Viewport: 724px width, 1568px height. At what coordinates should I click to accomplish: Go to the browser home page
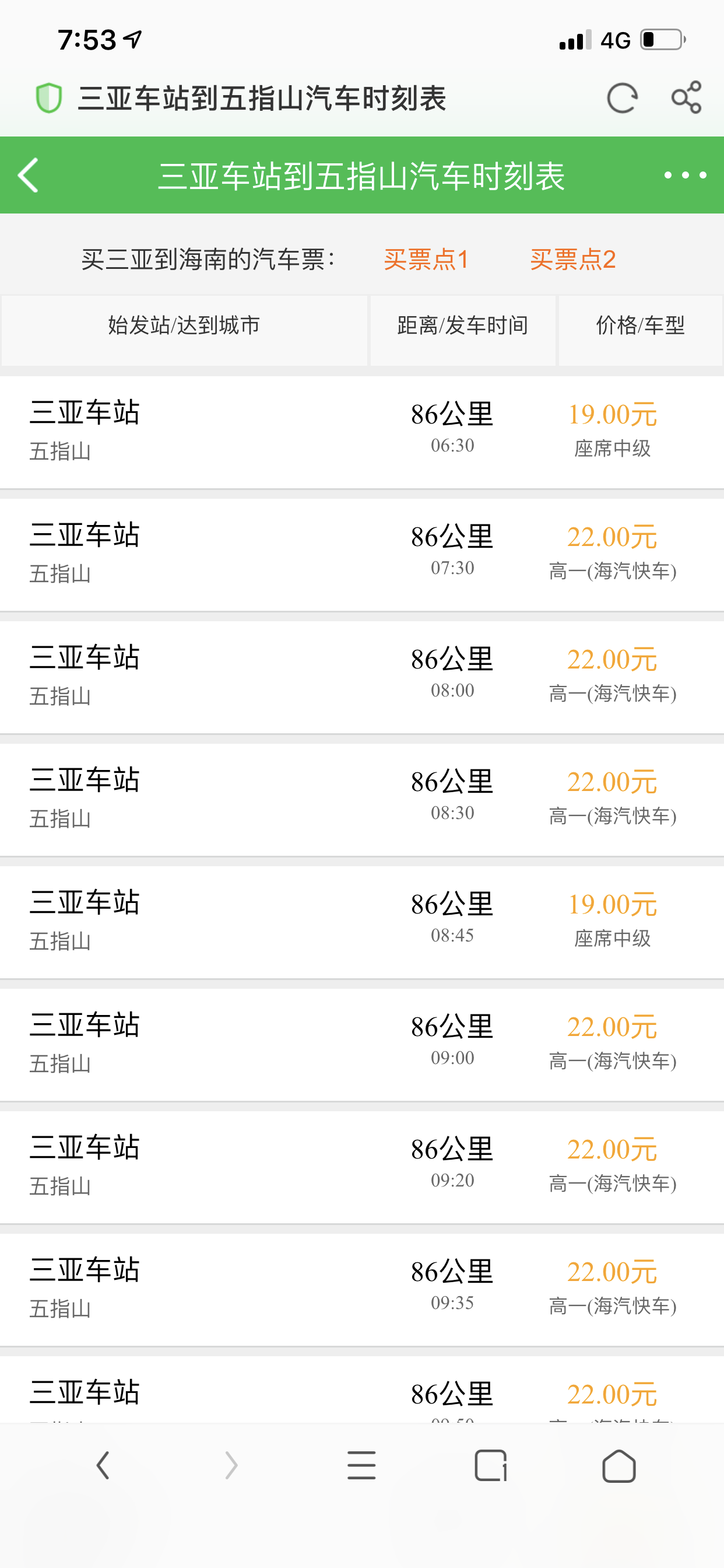click(618, 1465)
